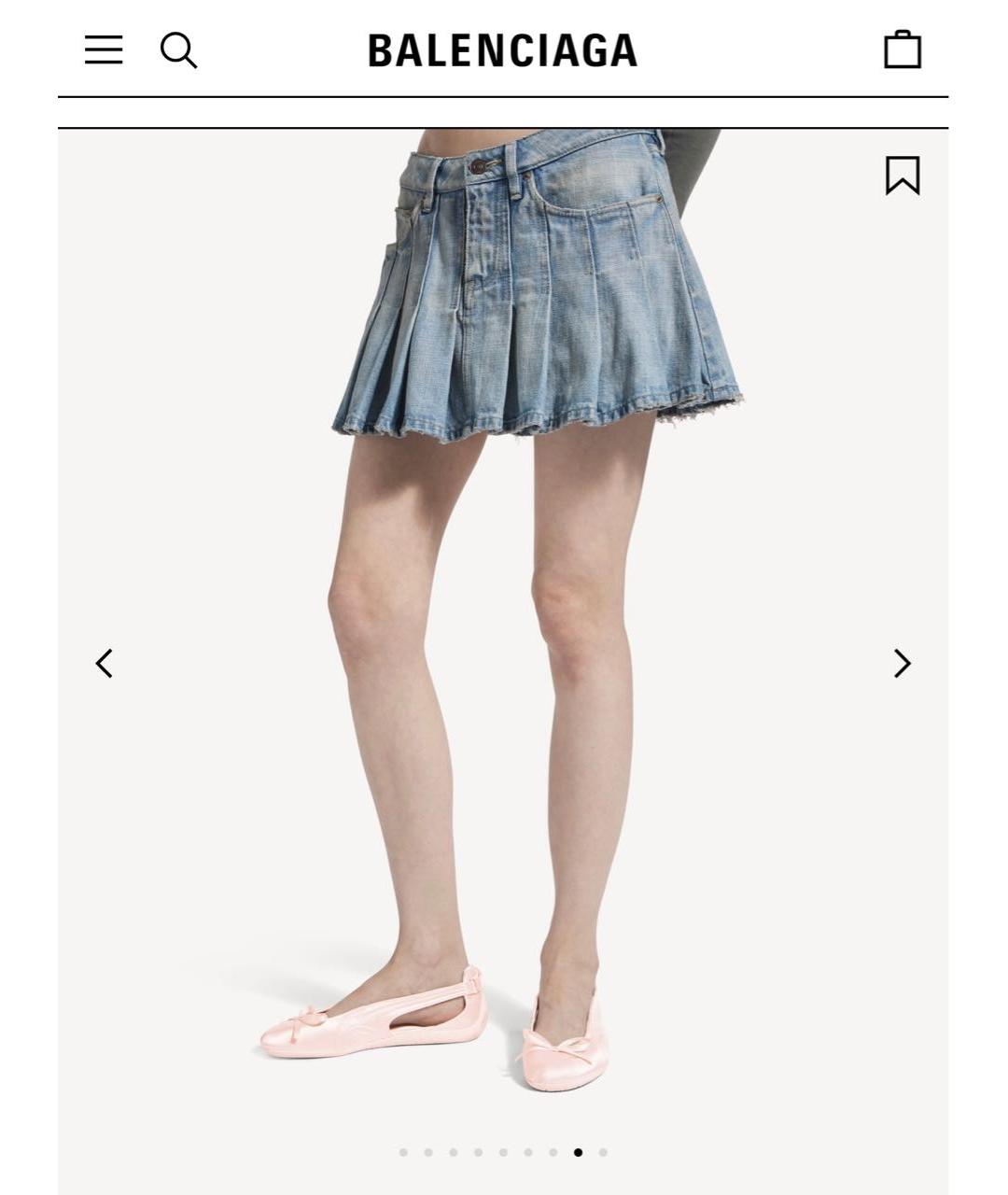This screenshot has height=1195, width=1008.
Task: Go to the Balenciaga home page
Action: coord(502,50)
